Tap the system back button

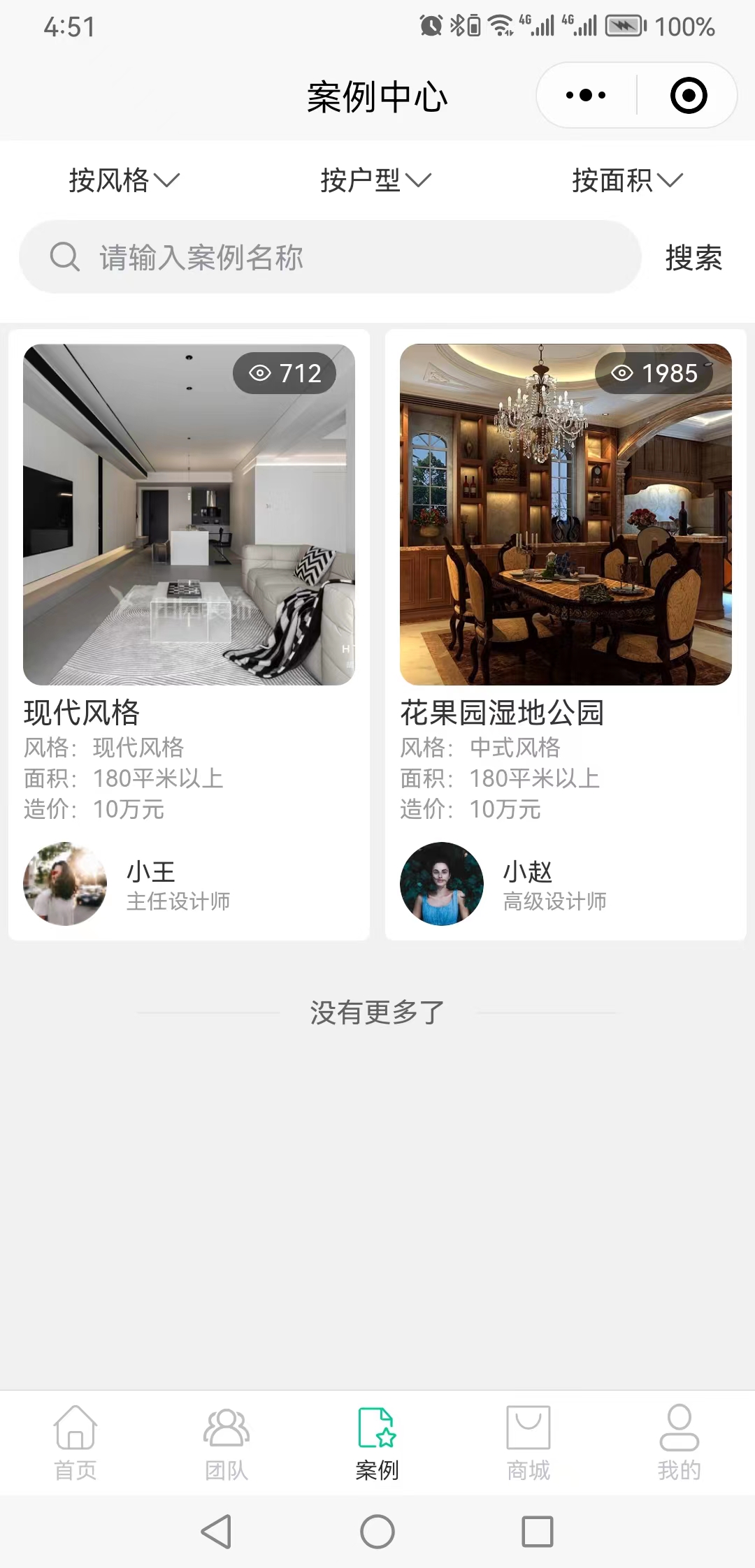(x=216, y=1532)
